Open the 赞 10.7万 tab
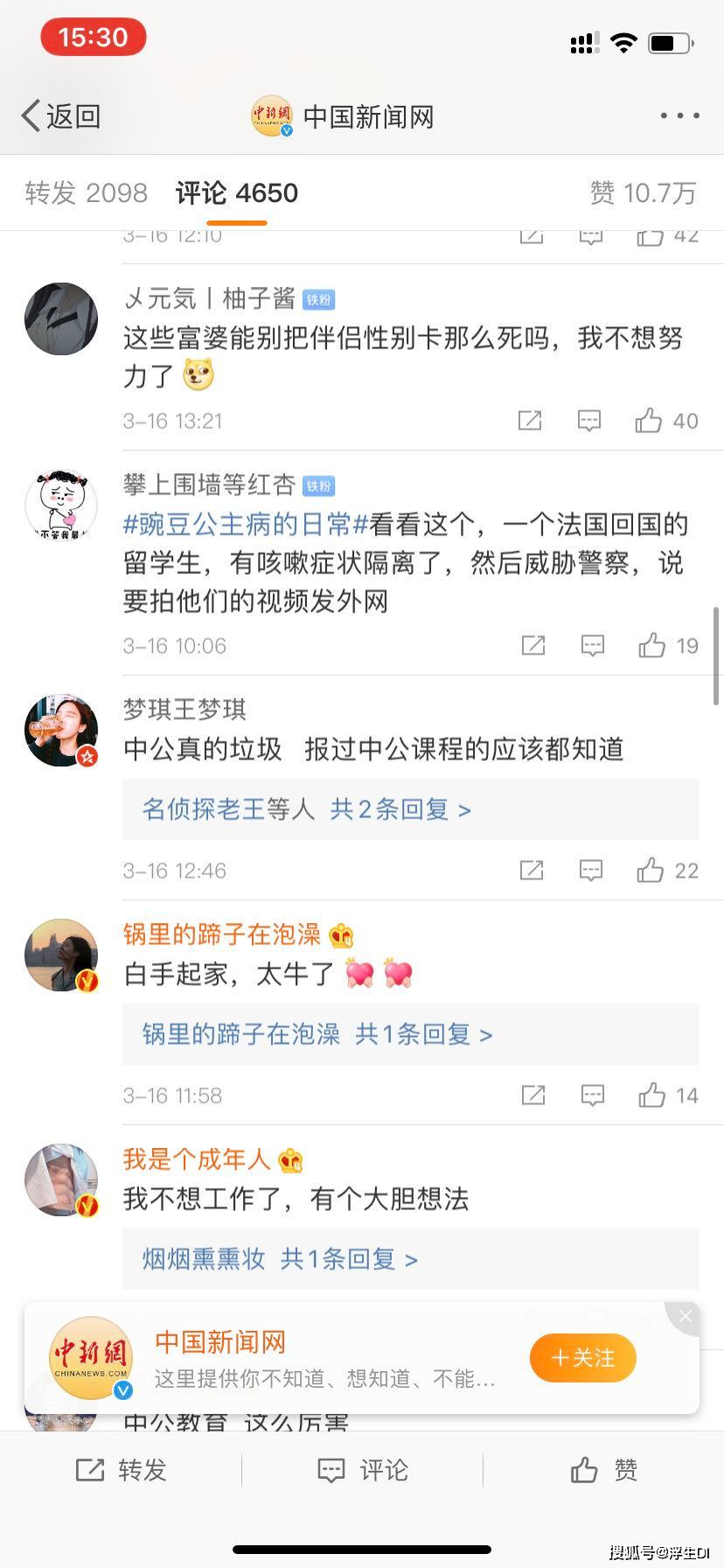Screen dimensions: 724x1568 643,192
